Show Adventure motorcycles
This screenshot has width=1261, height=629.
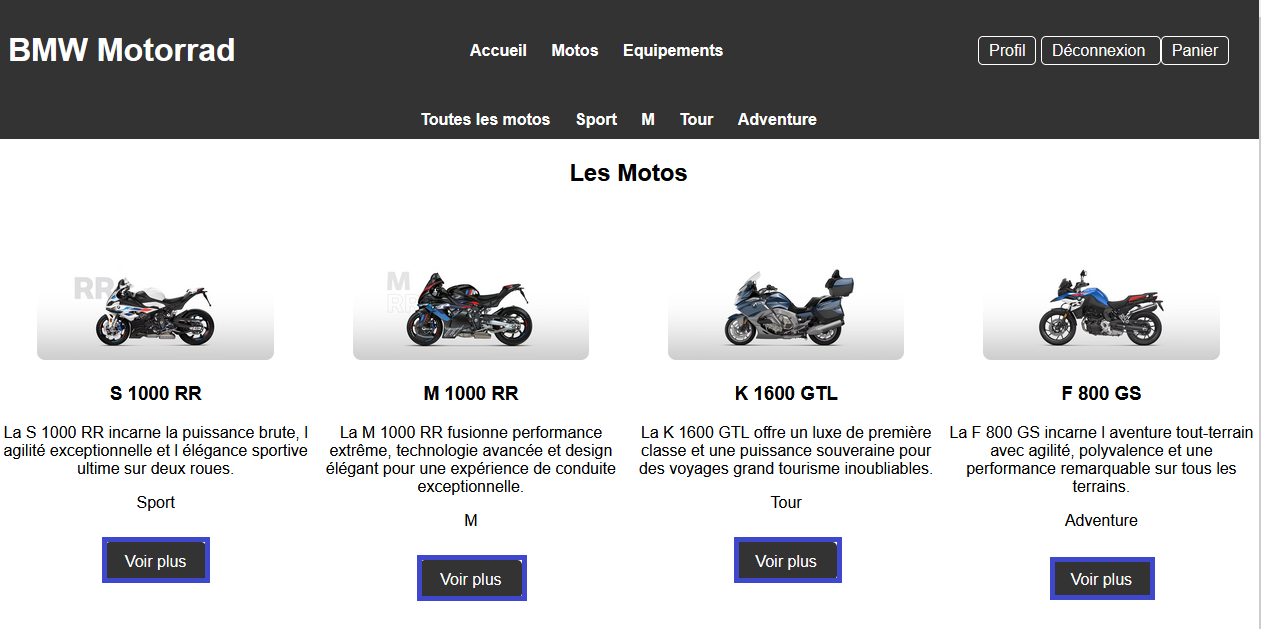[777, 119]
